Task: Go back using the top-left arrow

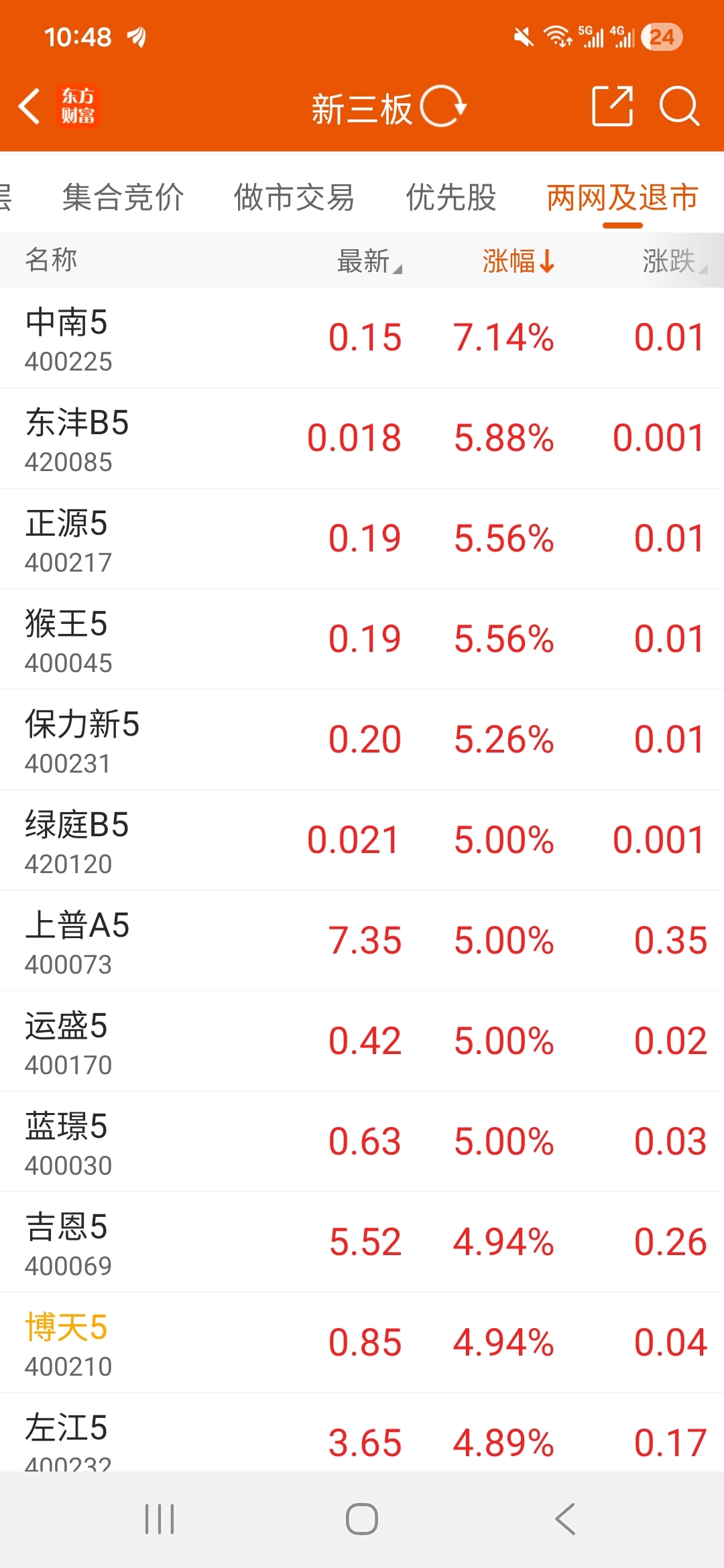Action: pyautogui.click(x=29, y=107)
